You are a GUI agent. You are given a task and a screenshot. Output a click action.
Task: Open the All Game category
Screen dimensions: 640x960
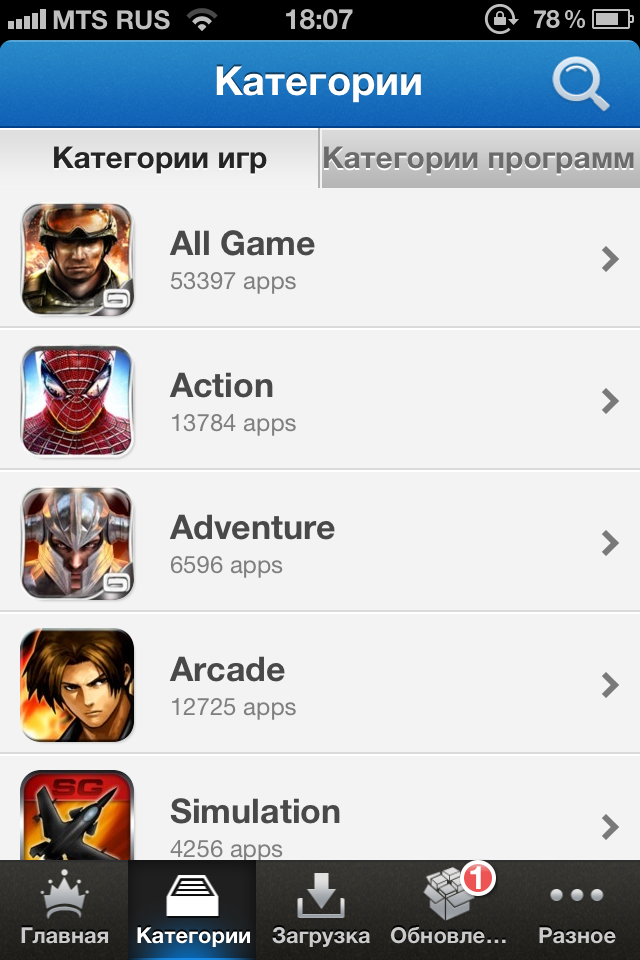click(320, 259)
